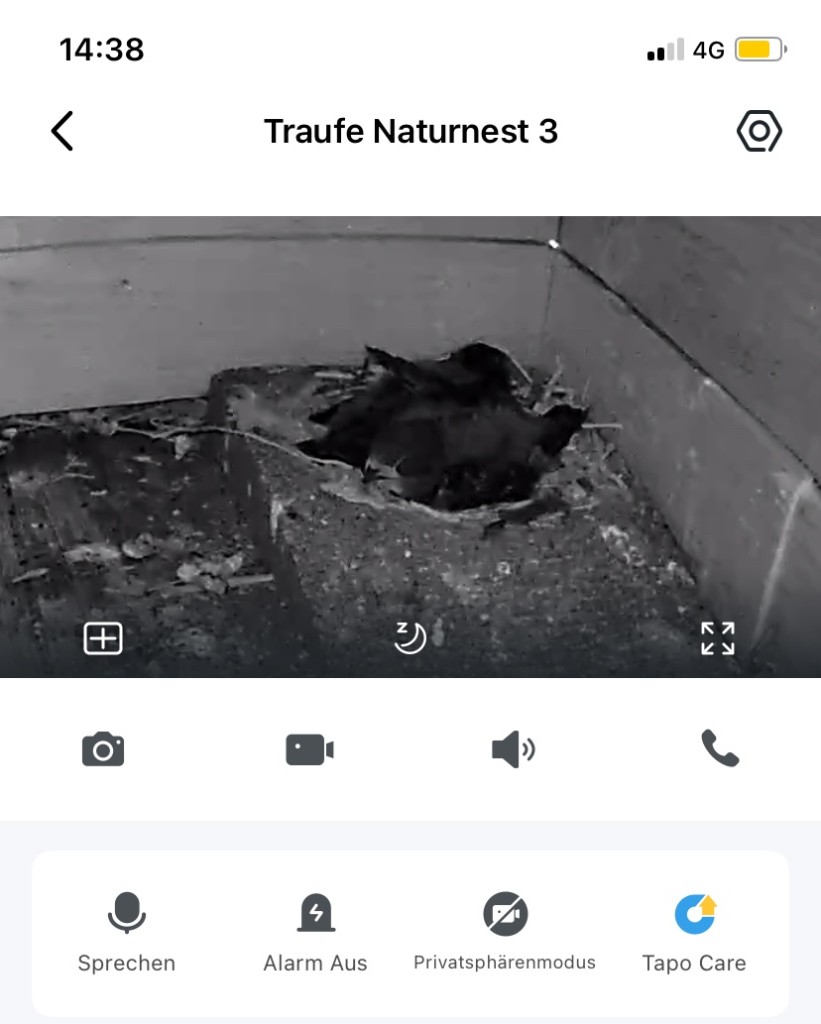The height and width of the screenshot is (1024, 821).
Task: Toggle the speaker sound icon
Action: [513, 749]
